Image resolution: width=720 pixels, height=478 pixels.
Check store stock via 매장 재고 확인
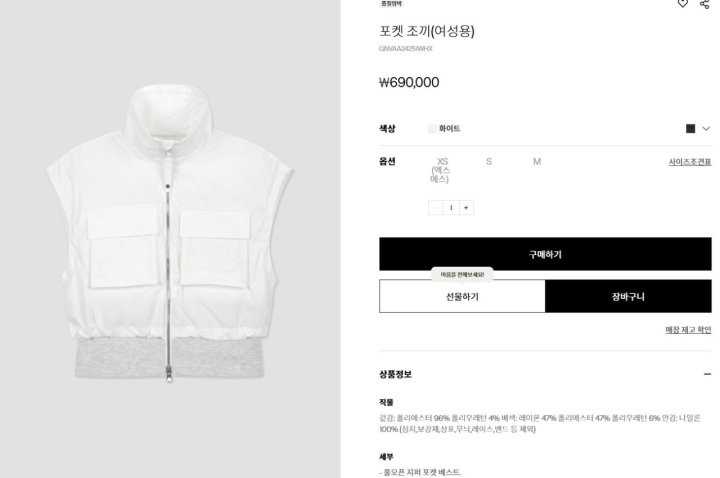[688, 329]
